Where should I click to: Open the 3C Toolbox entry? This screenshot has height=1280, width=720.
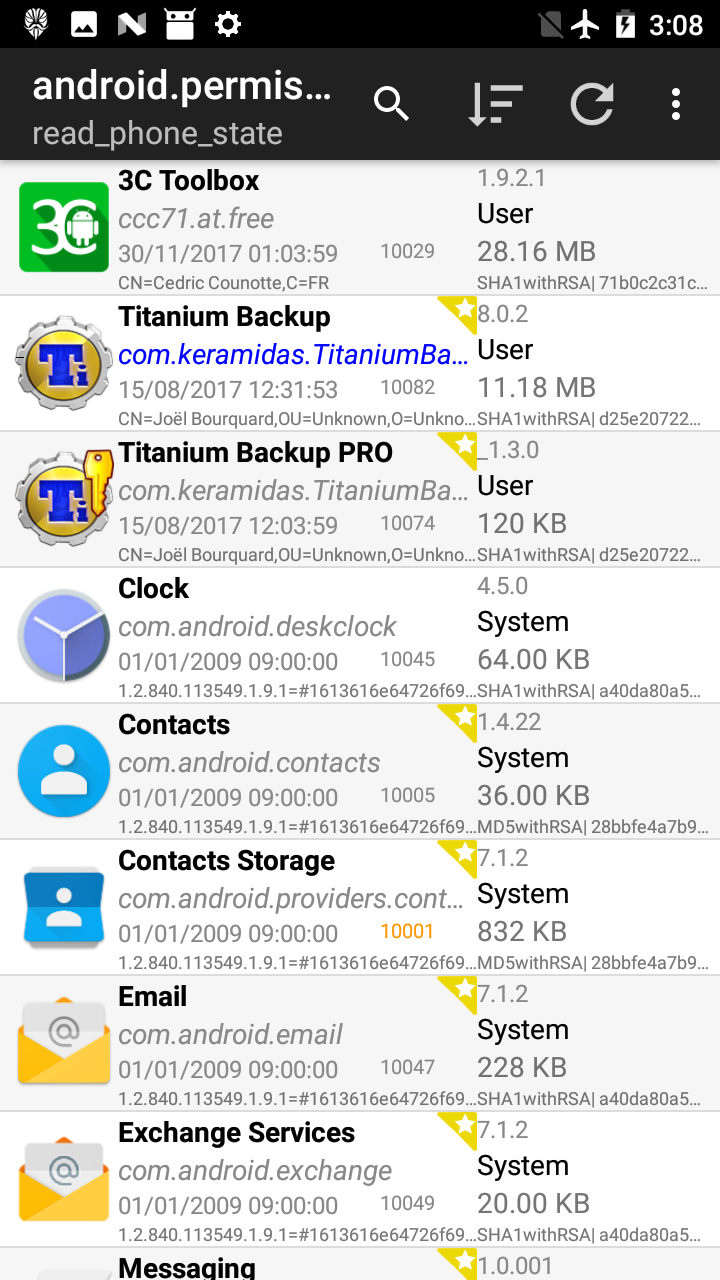(x=360, y=228)
